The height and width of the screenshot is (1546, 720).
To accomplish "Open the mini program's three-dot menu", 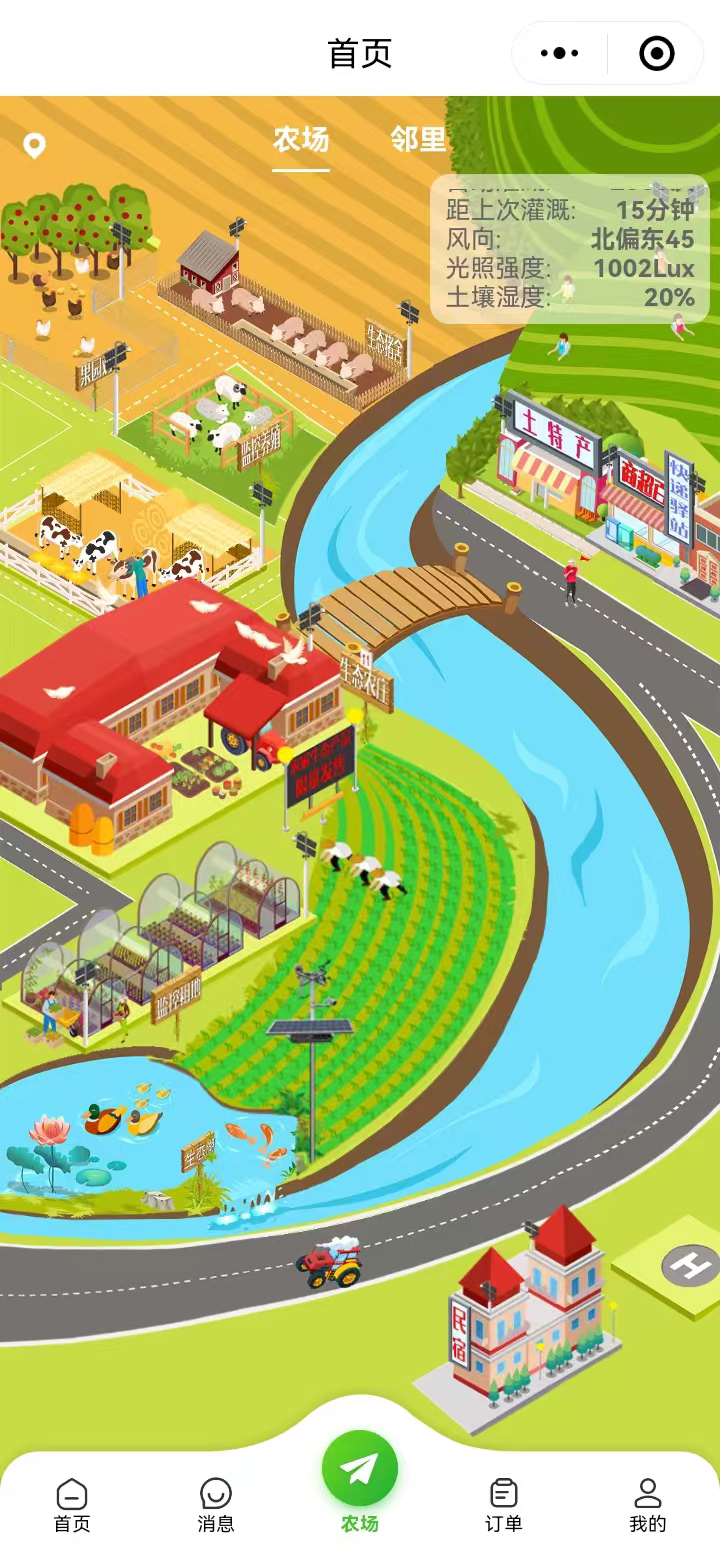I will 559,53.
